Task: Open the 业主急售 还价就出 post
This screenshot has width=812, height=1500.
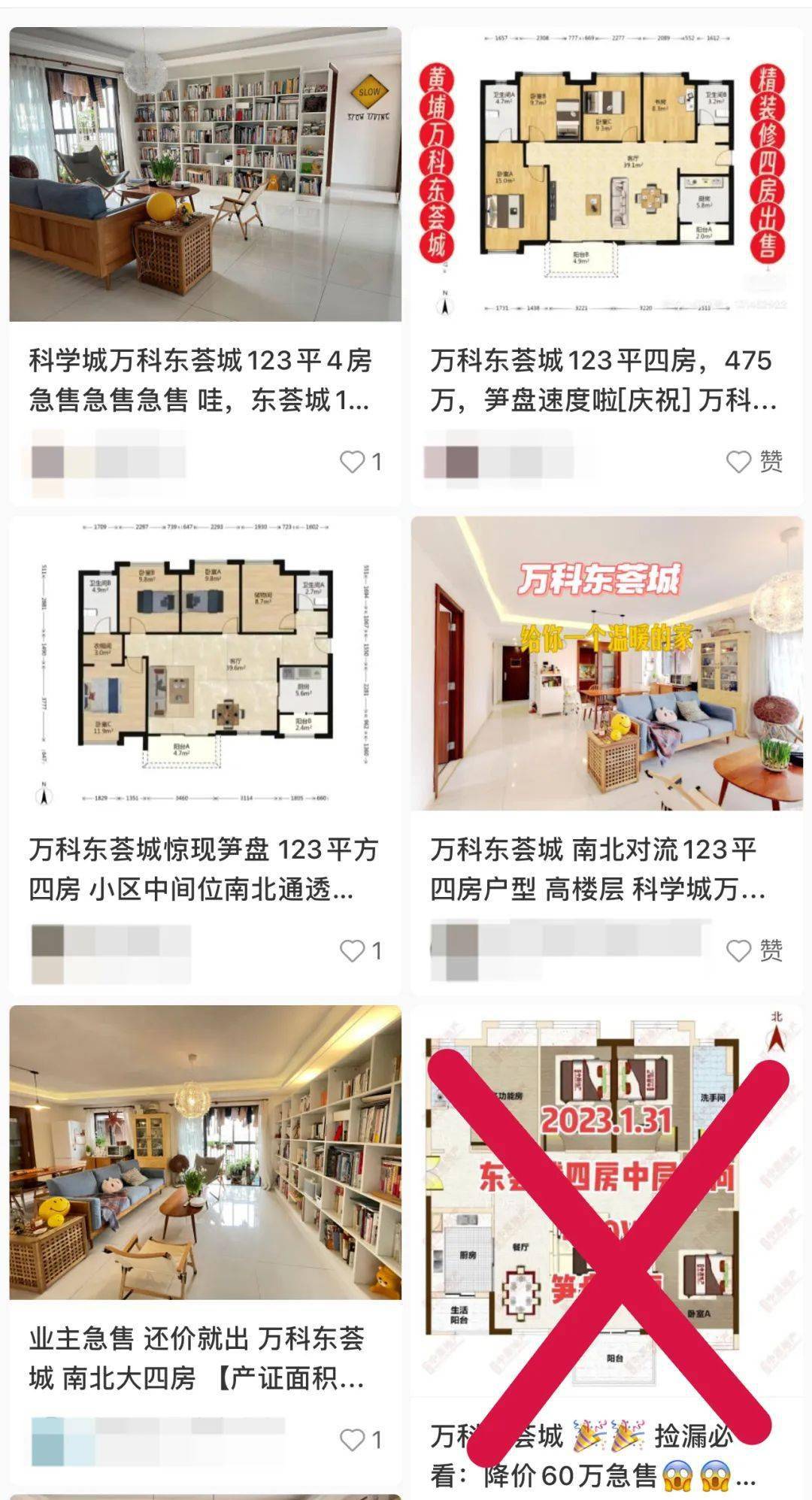Action: [205, 1152]
